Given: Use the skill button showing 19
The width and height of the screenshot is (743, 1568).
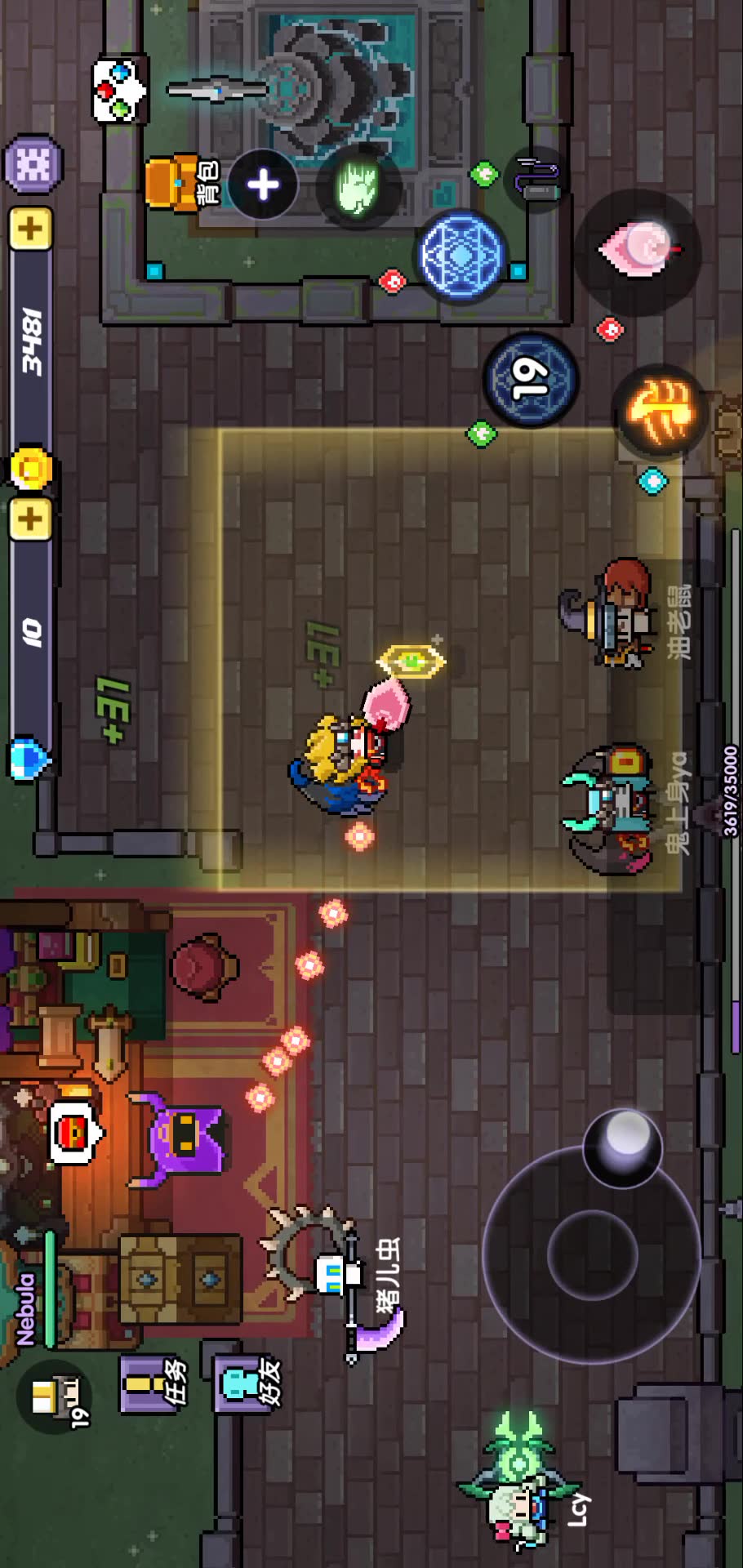Looking at the screenshot, I should pos(531,379).
